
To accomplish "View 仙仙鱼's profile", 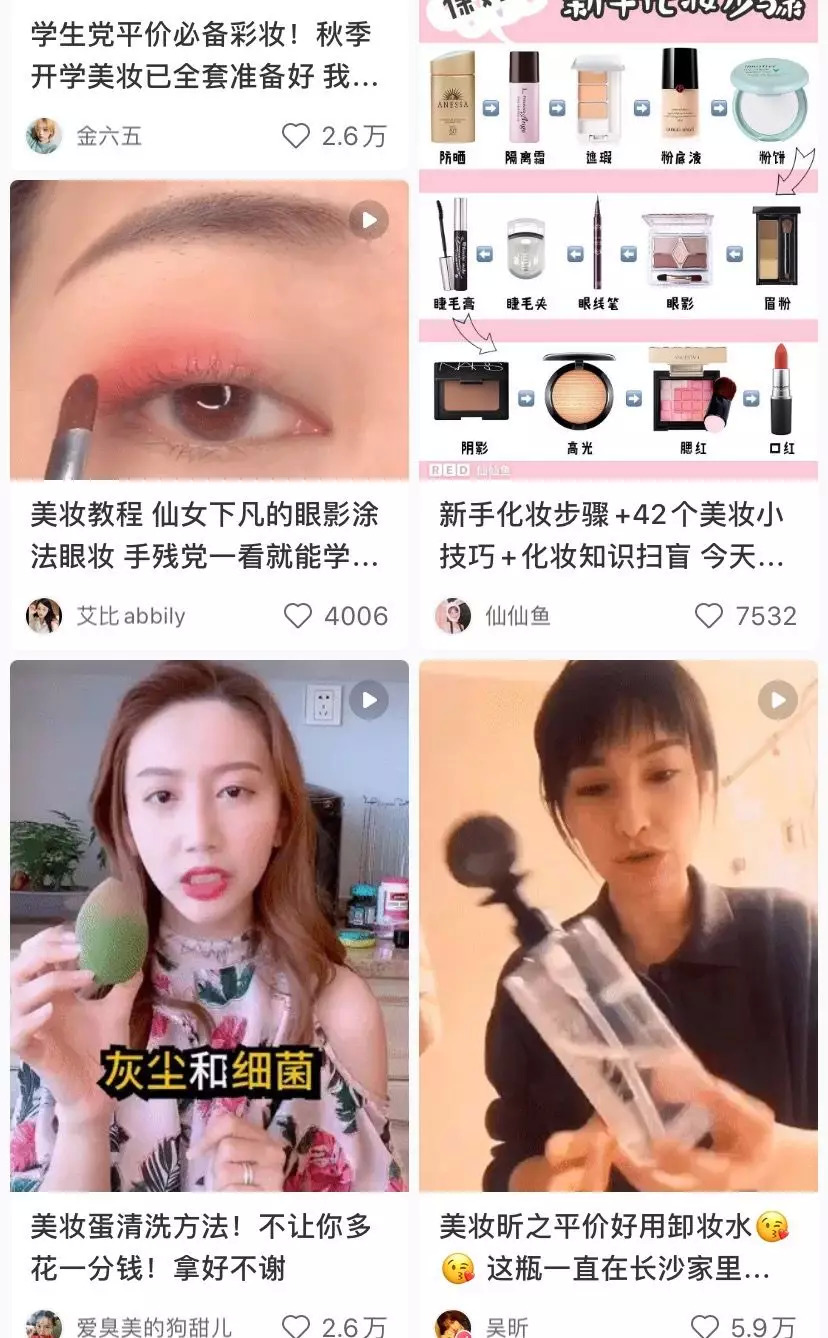I will [453, 616].
